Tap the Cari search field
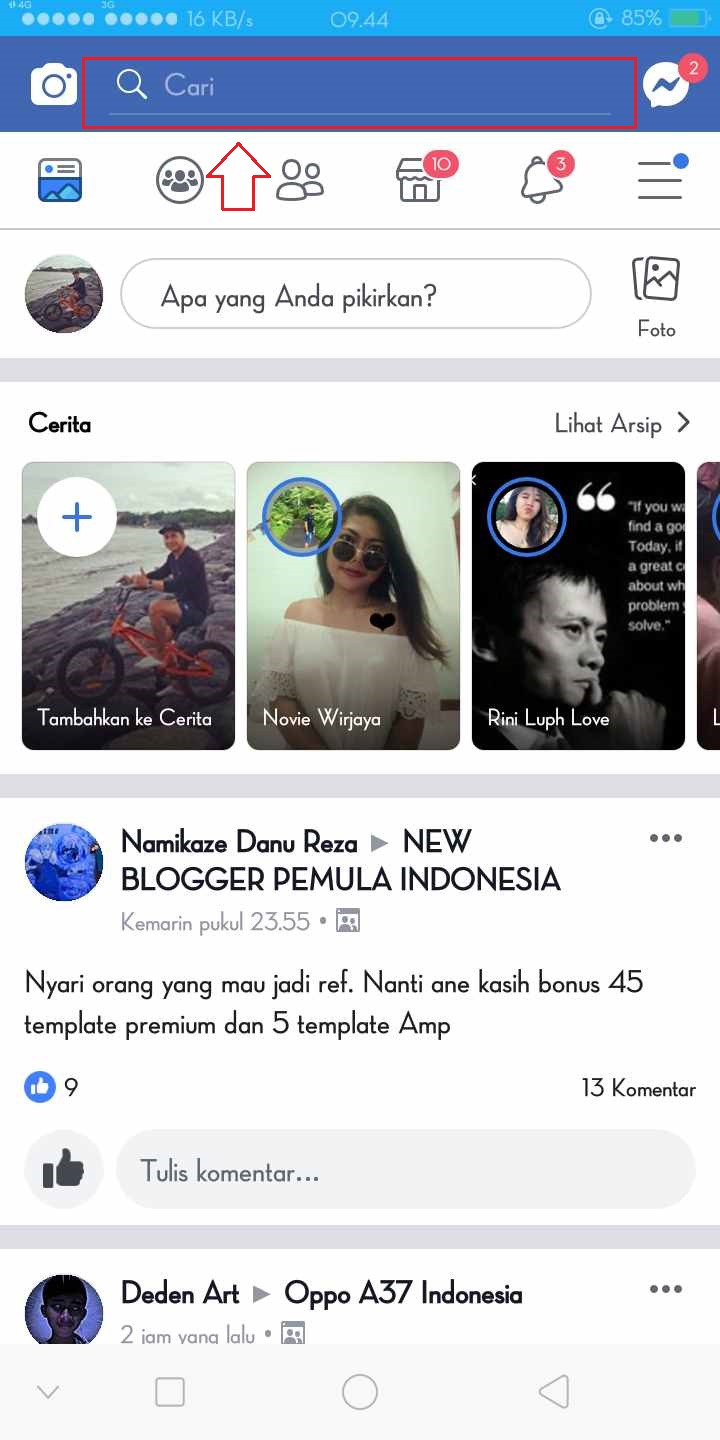720x1440 pixels. pyautogui.click(x=360, y=85)
